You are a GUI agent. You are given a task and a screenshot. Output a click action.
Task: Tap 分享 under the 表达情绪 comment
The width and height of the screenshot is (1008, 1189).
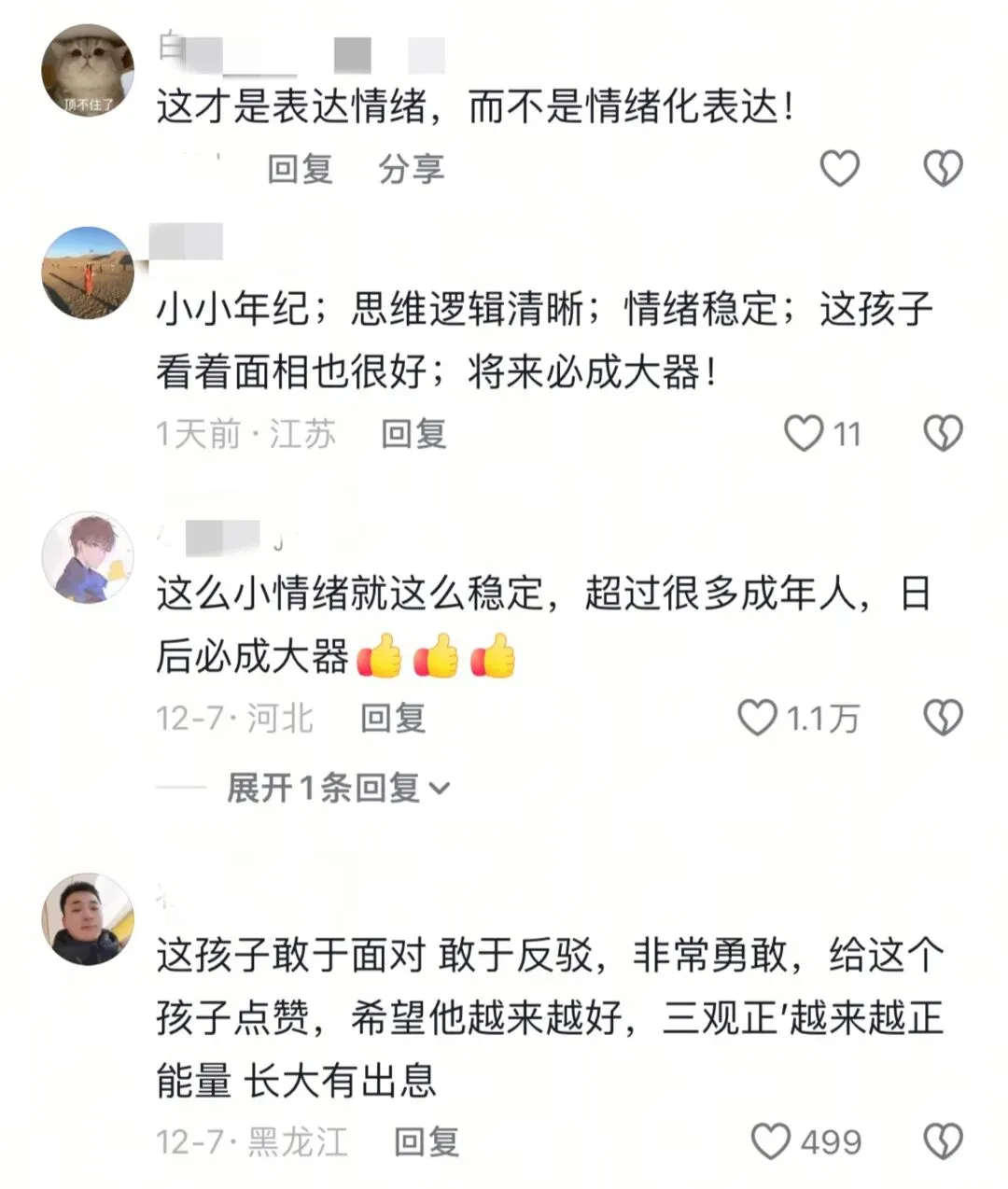[x=411, y=169]
